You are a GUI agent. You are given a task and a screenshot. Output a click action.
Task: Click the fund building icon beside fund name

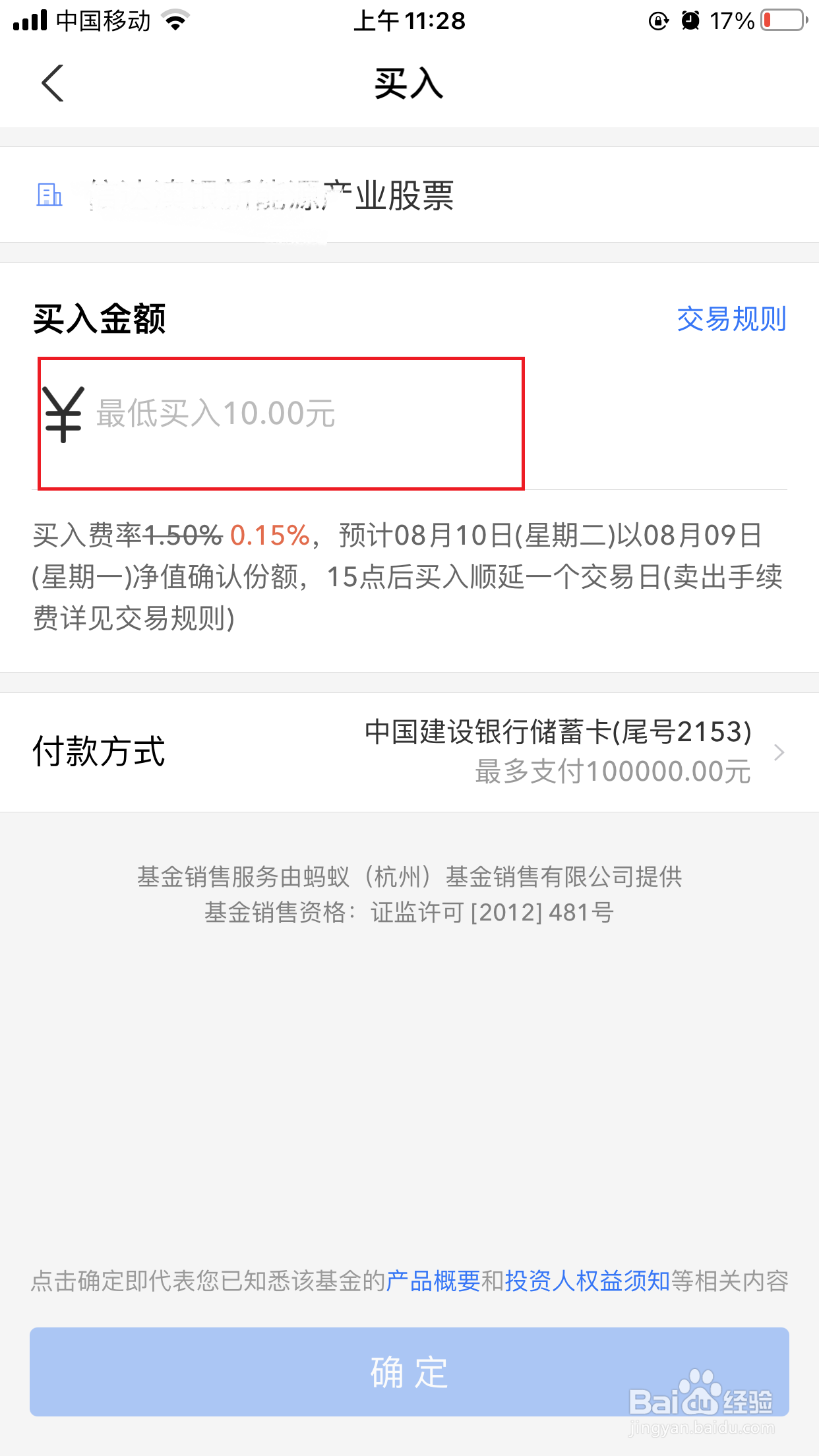pos(50,195)
